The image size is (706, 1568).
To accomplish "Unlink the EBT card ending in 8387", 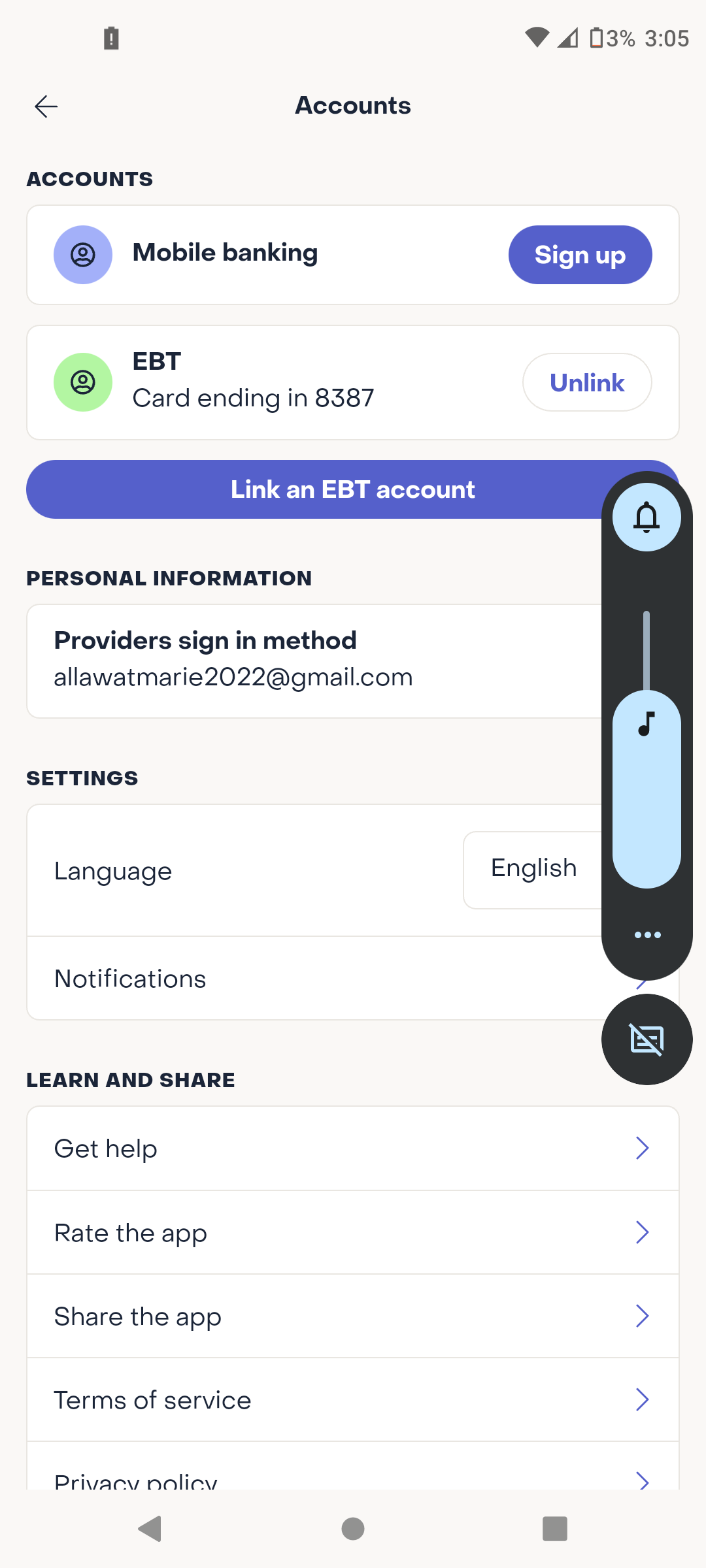I will (x=587, y=382).
